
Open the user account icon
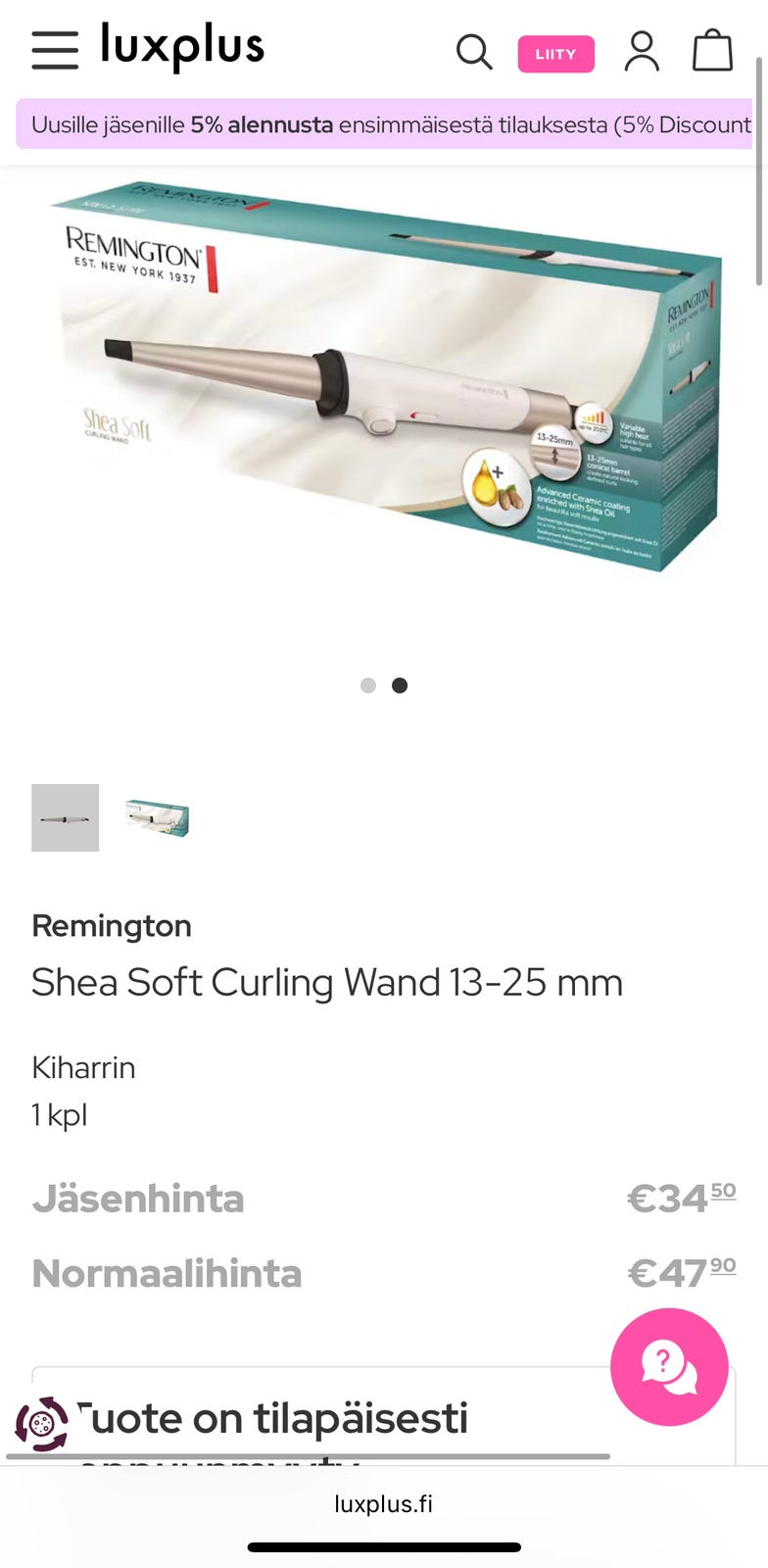coord(642,52)
